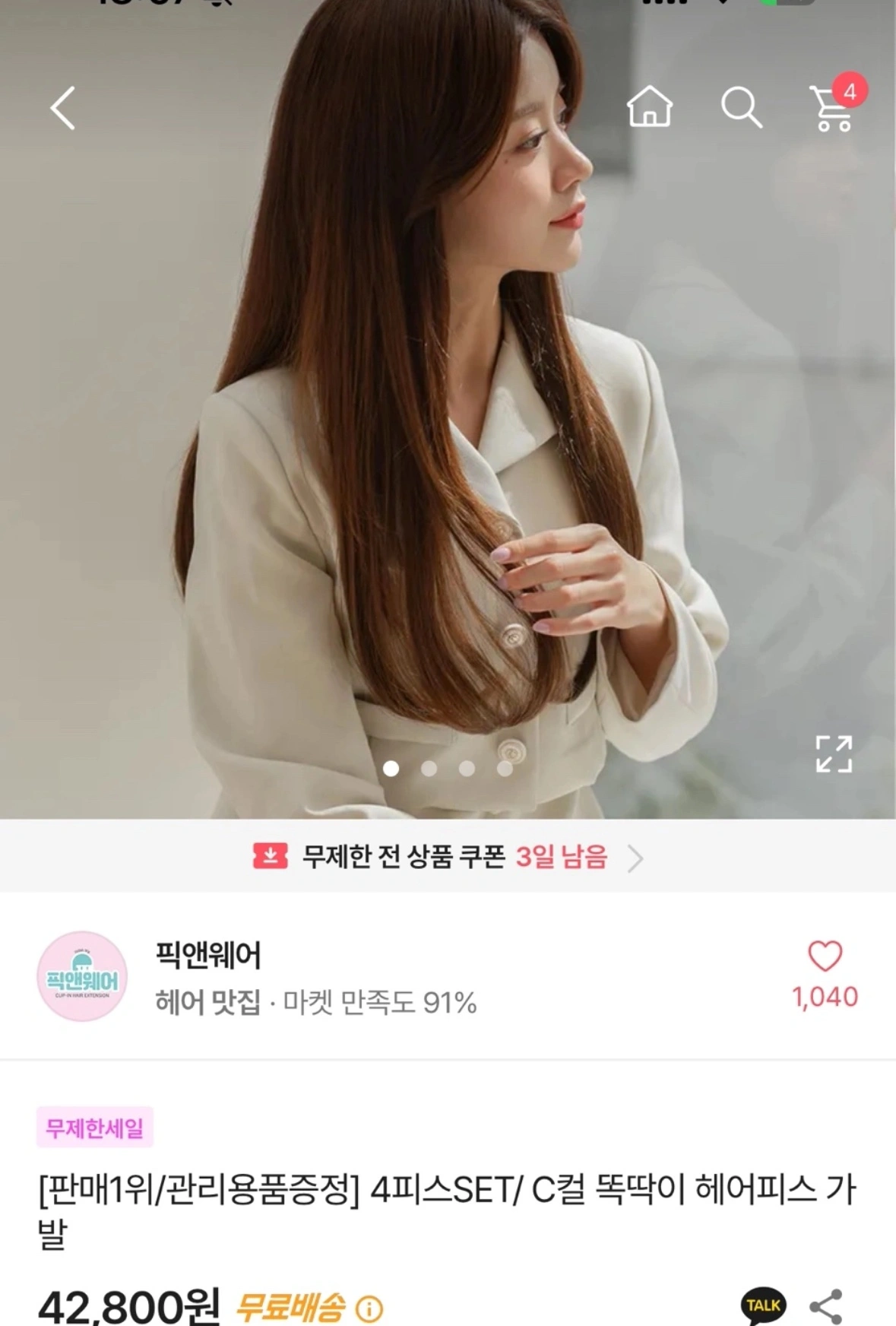The width and height of the screenshot is (896, 1326).
Task: Open the search magnifier
Action: (741, 107)
